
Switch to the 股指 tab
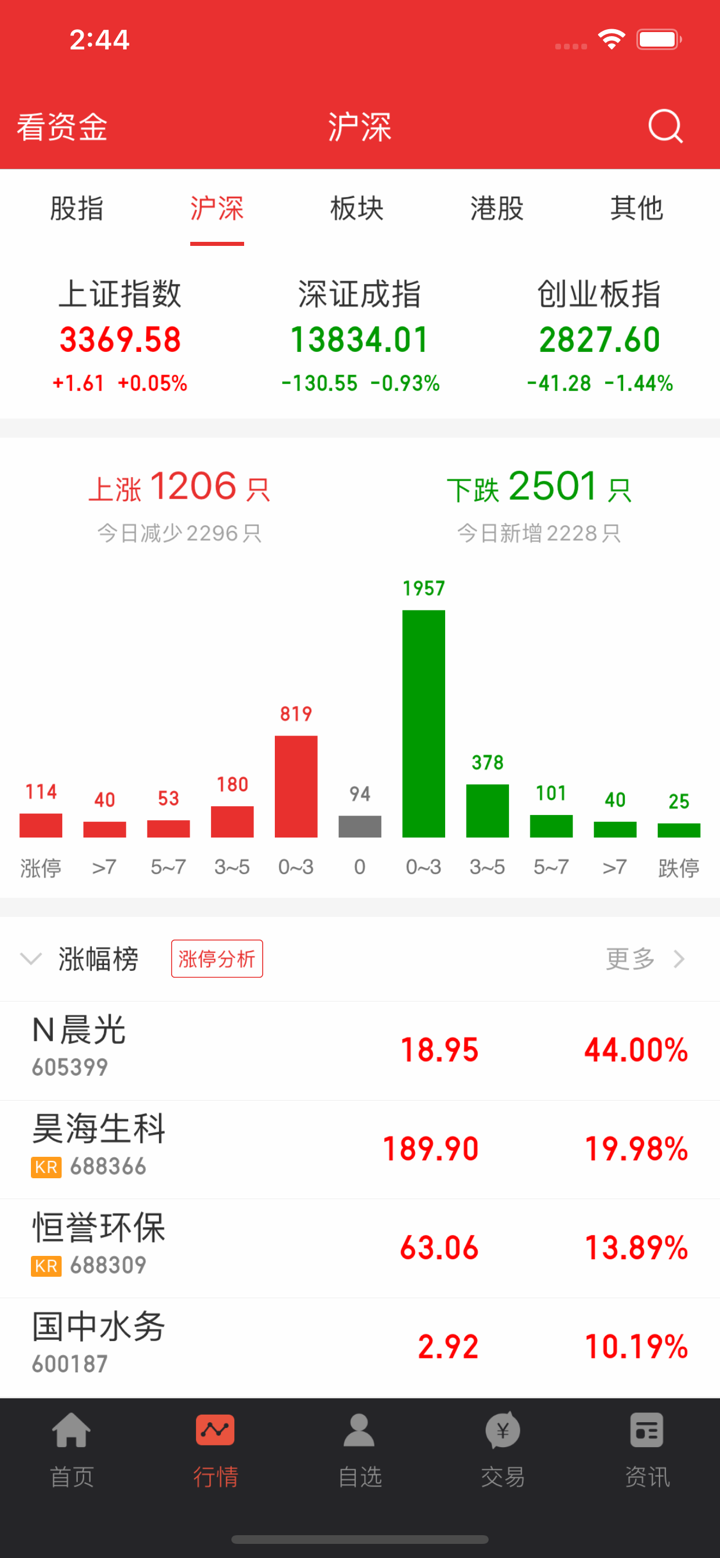(77, 208)
